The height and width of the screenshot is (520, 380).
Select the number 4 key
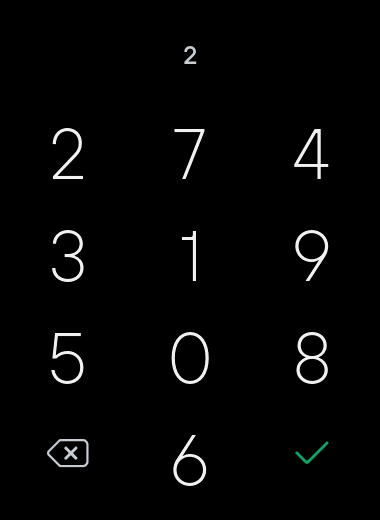(x=311, y=154)
